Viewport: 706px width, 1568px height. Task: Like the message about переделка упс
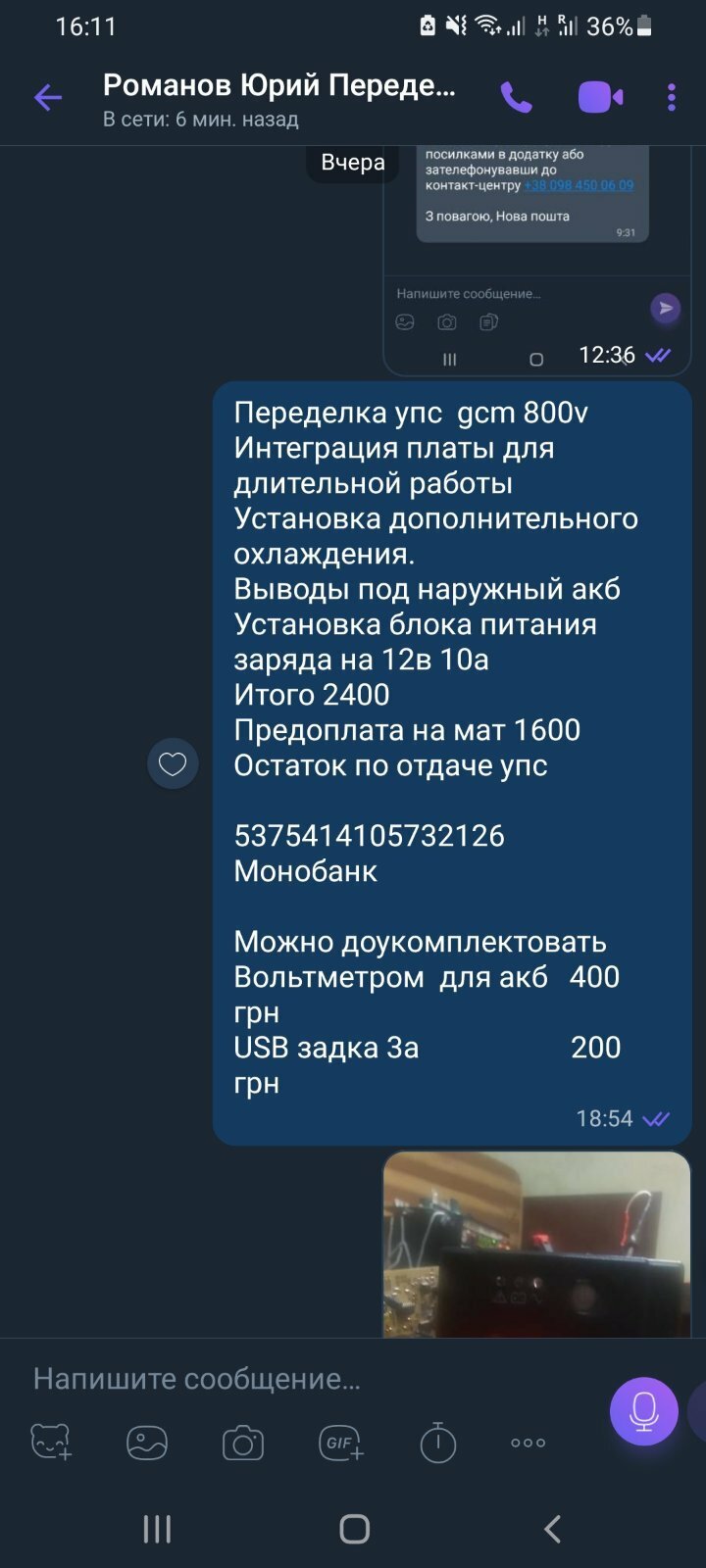tap(173, 763)
